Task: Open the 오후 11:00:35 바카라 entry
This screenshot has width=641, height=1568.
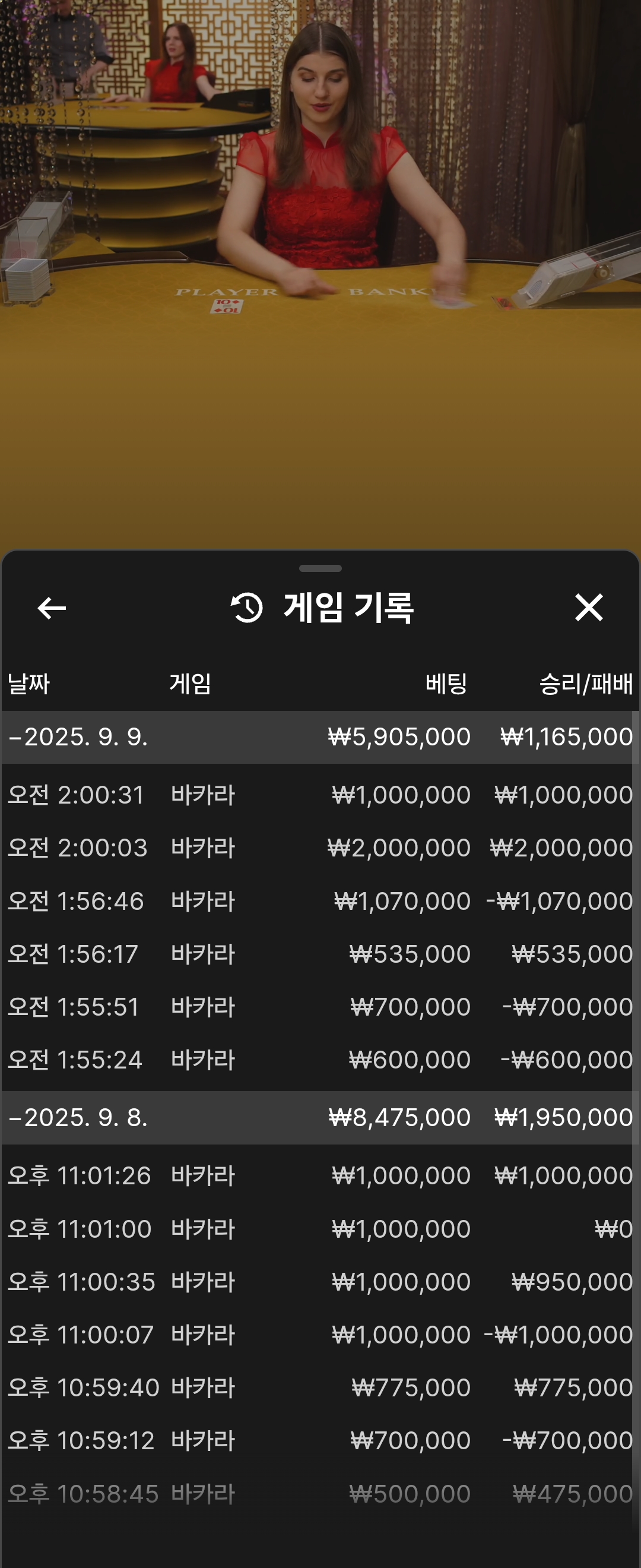Action: click(320, 1282)
